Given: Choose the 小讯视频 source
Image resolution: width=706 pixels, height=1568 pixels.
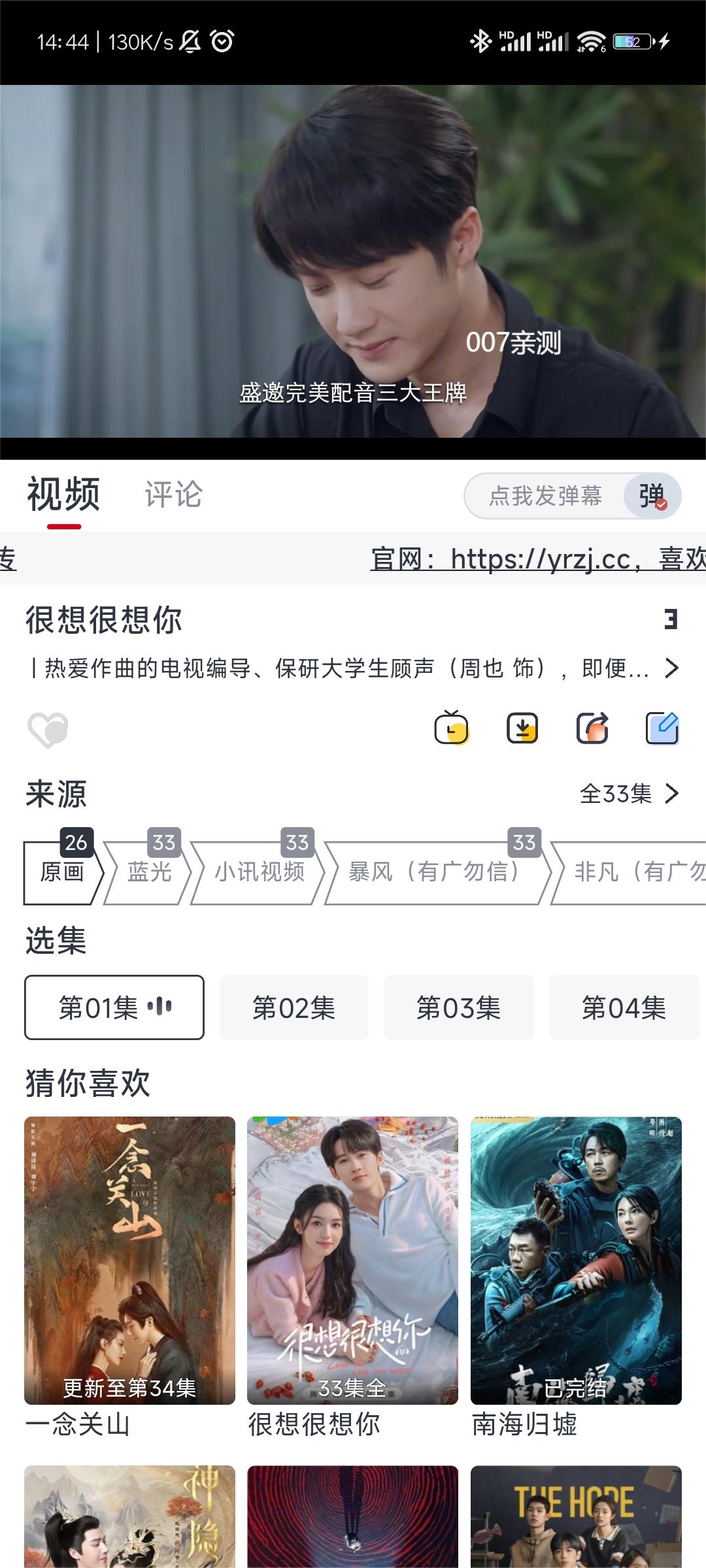Looking at the screenshot, I should (259, 872).
